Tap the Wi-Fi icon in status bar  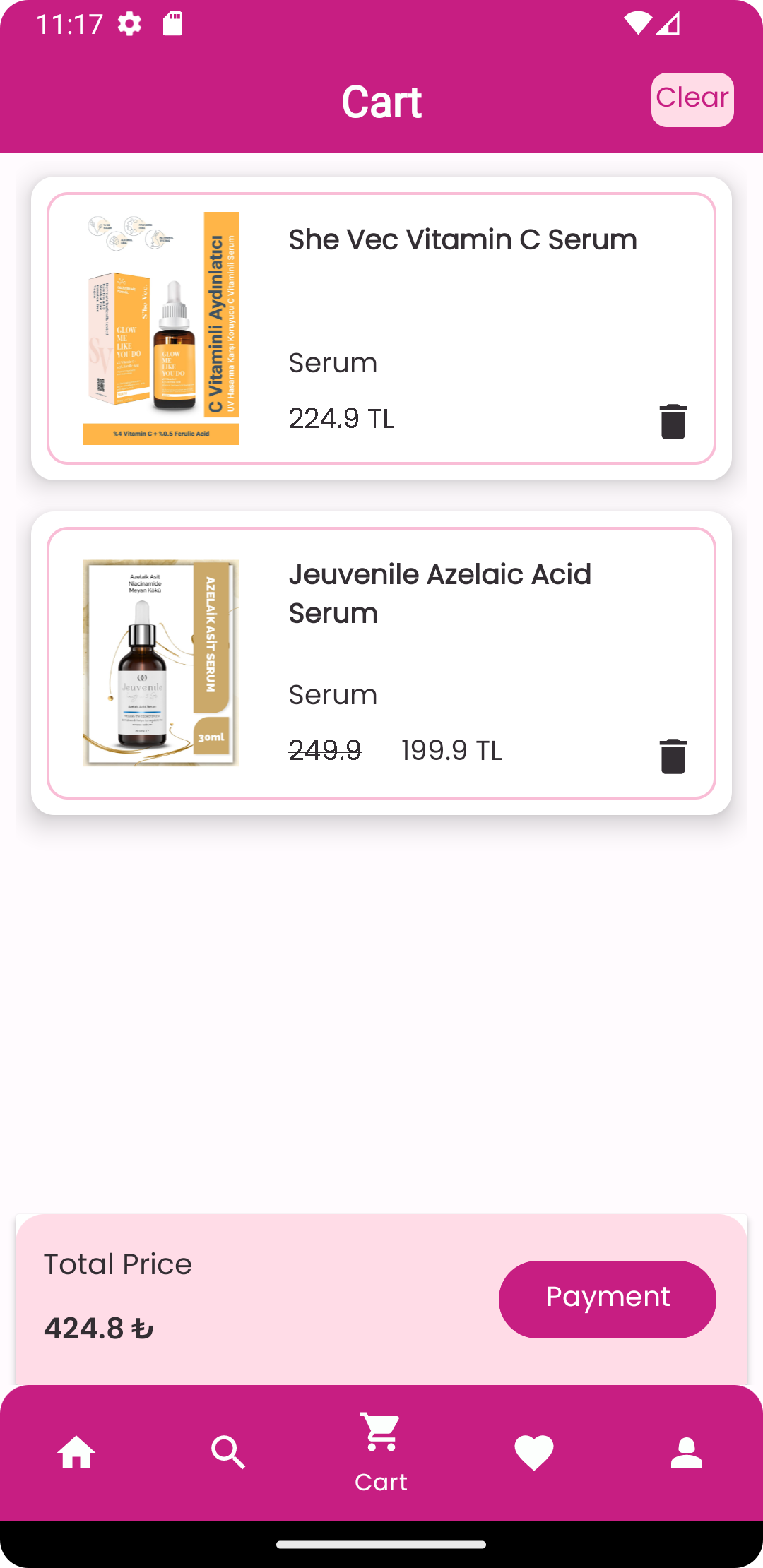pos(638,23)
